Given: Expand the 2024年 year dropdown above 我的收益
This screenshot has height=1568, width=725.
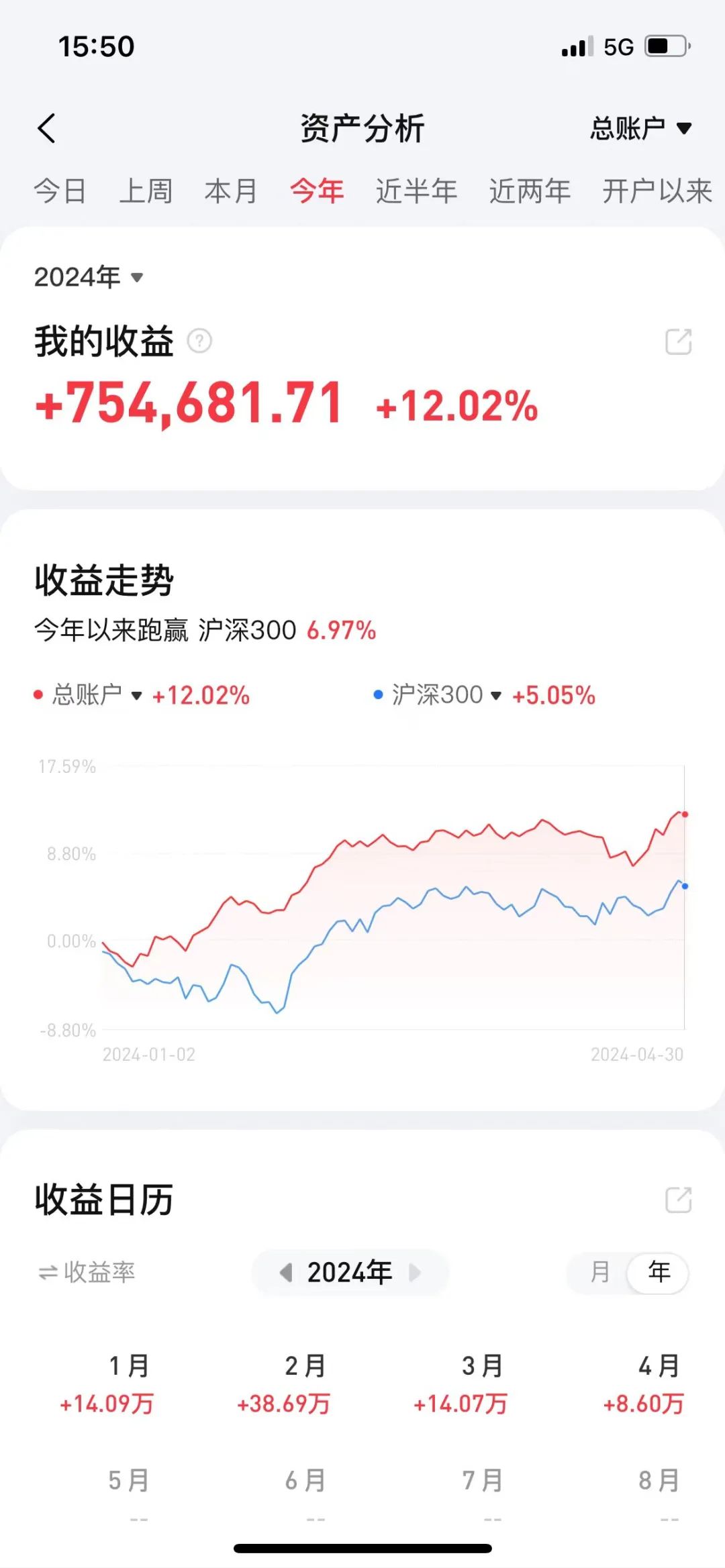Looking at the screenshot, I should [89, 276].
